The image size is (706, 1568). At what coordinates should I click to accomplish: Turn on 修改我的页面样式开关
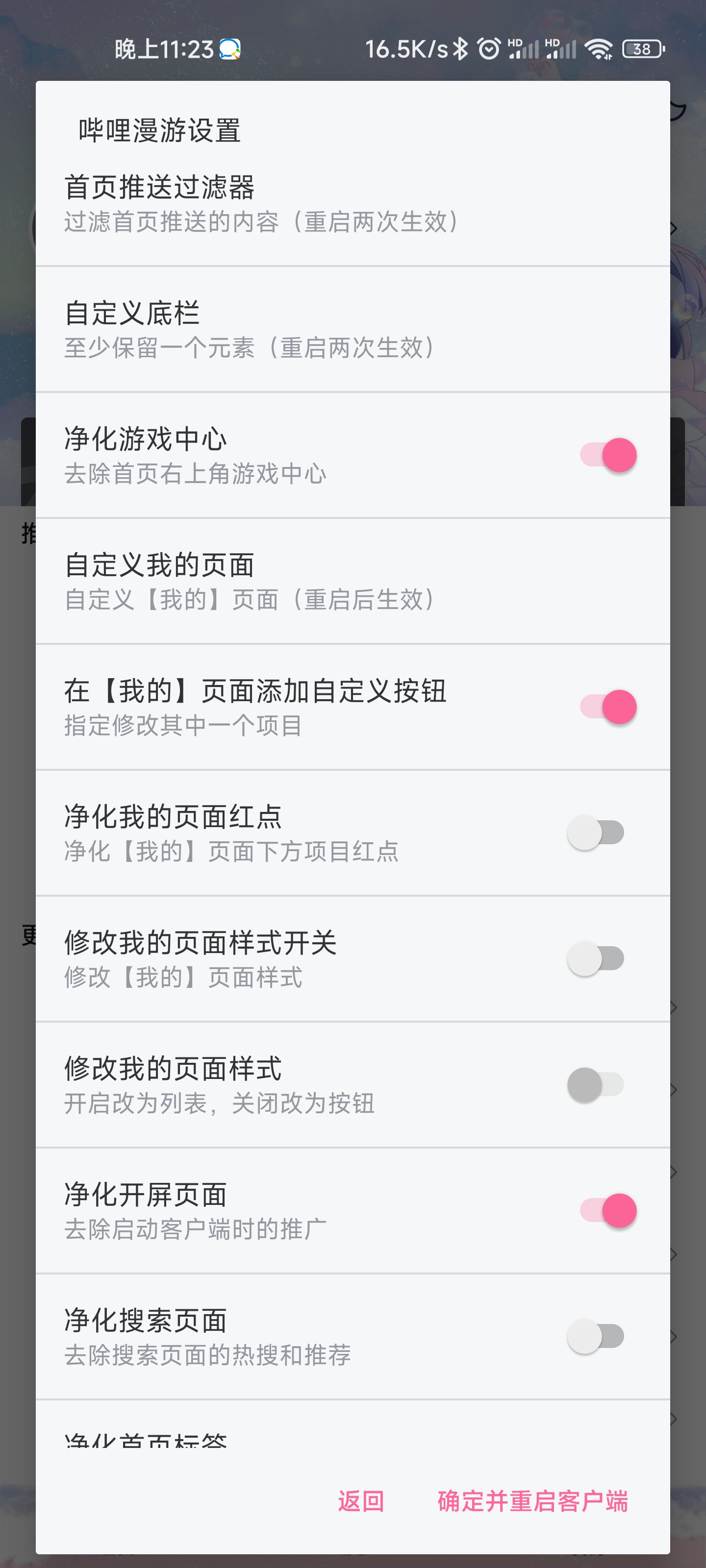(596, 959)
